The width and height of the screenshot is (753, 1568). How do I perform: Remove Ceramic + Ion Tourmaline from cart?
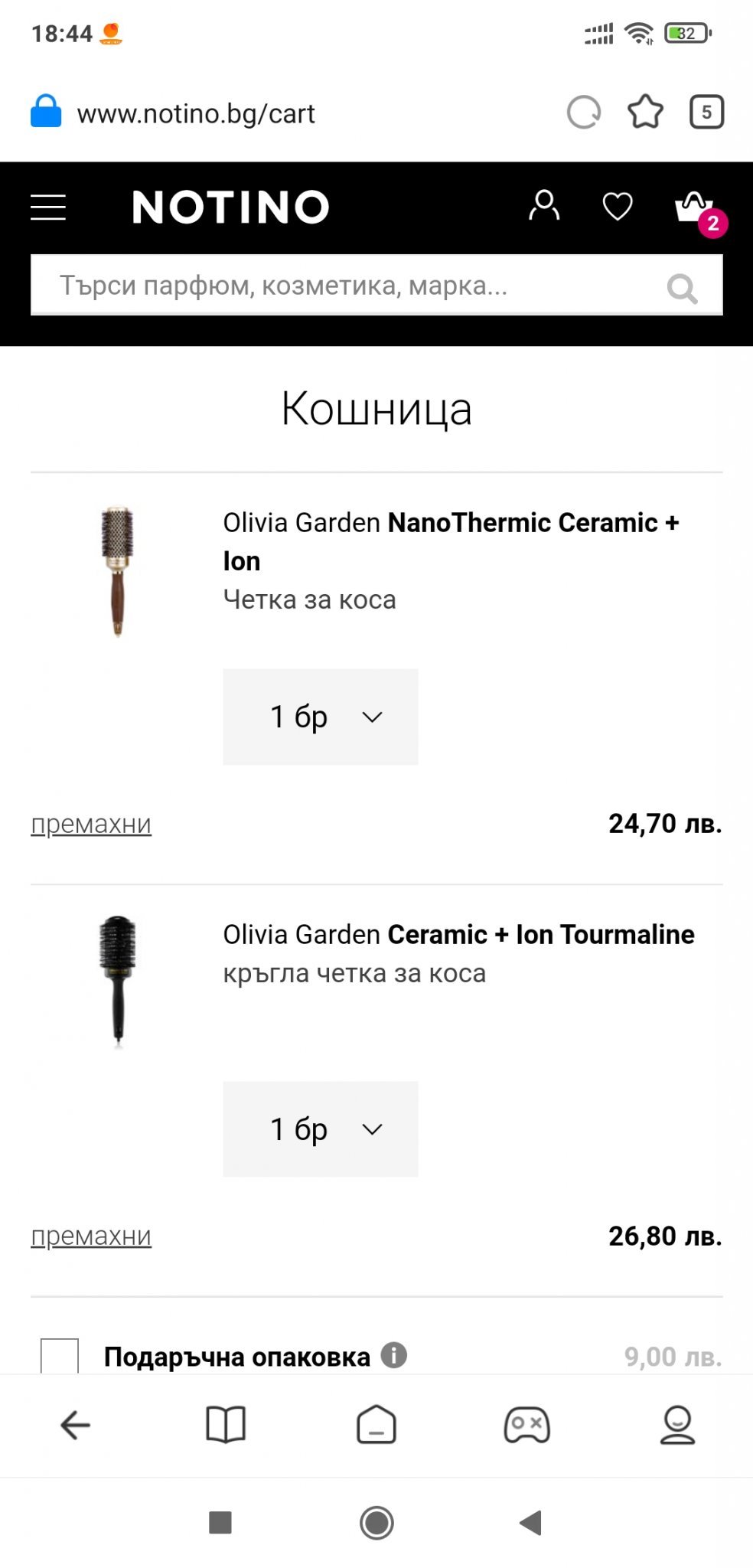point(91,1236)
